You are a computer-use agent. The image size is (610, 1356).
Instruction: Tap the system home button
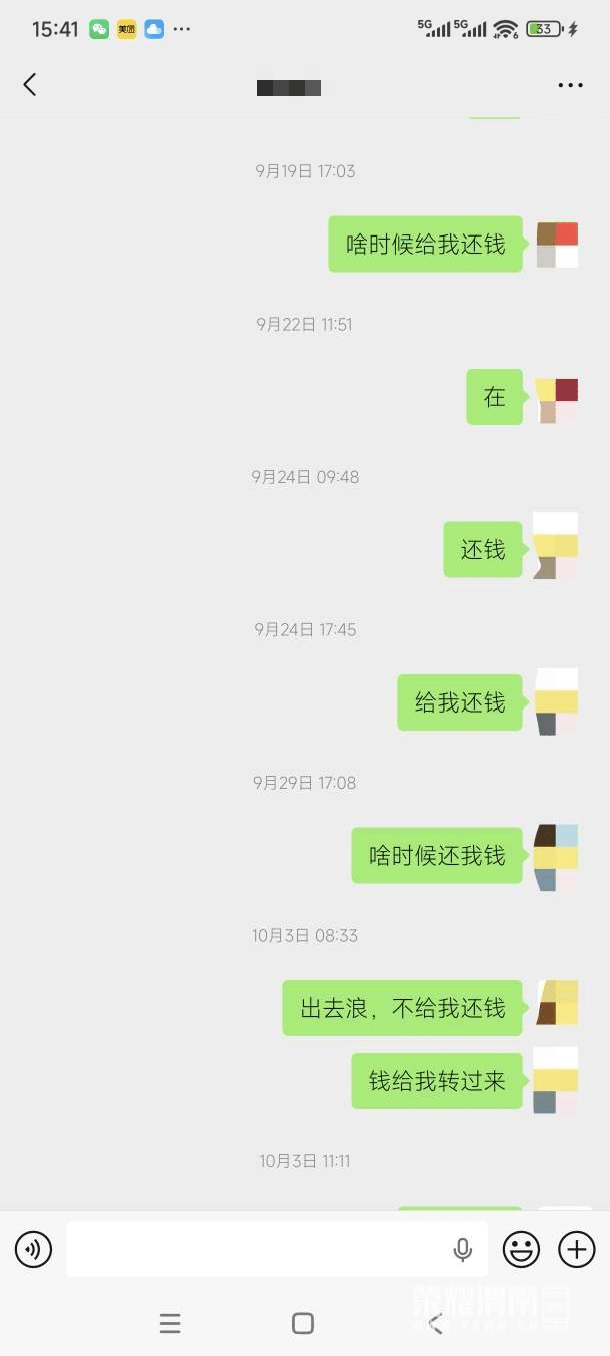pos(303,1324)
